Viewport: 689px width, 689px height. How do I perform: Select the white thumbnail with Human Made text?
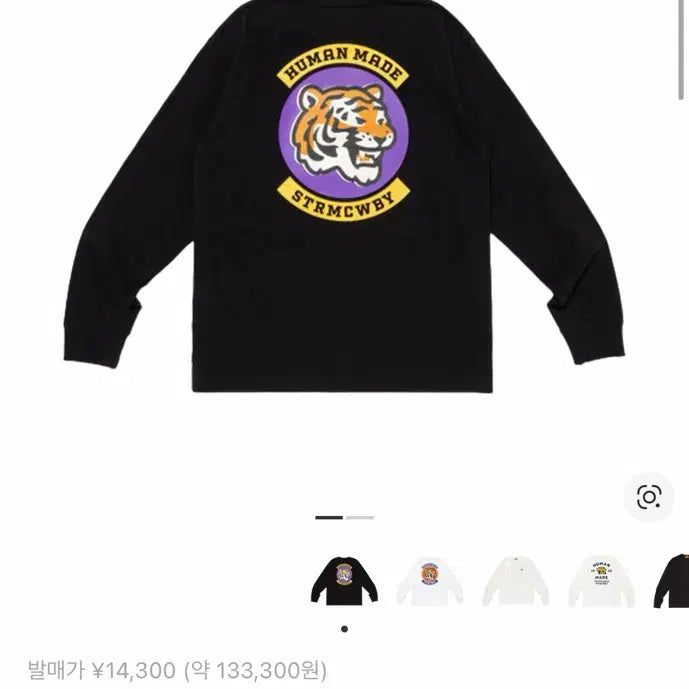(601, 580)
